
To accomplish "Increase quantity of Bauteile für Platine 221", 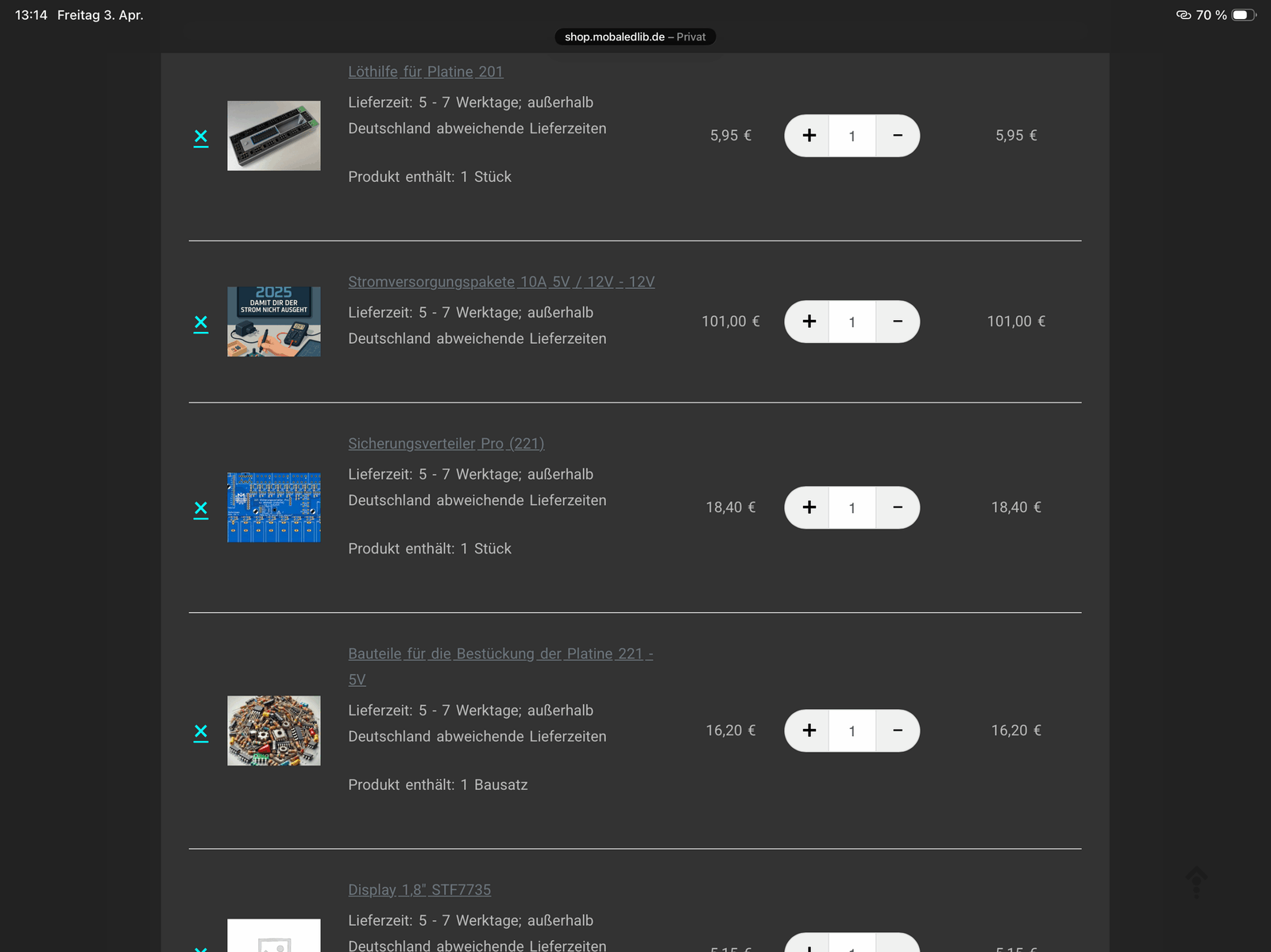I will click(x=809, y=730).
